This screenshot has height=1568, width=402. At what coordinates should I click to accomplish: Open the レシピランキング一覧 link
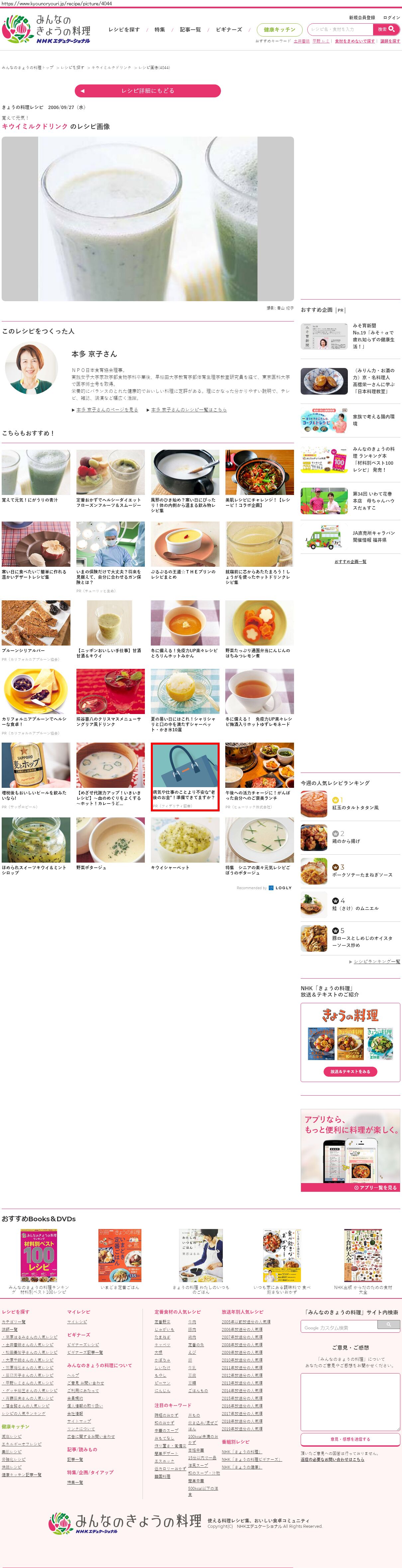point(376,961)
